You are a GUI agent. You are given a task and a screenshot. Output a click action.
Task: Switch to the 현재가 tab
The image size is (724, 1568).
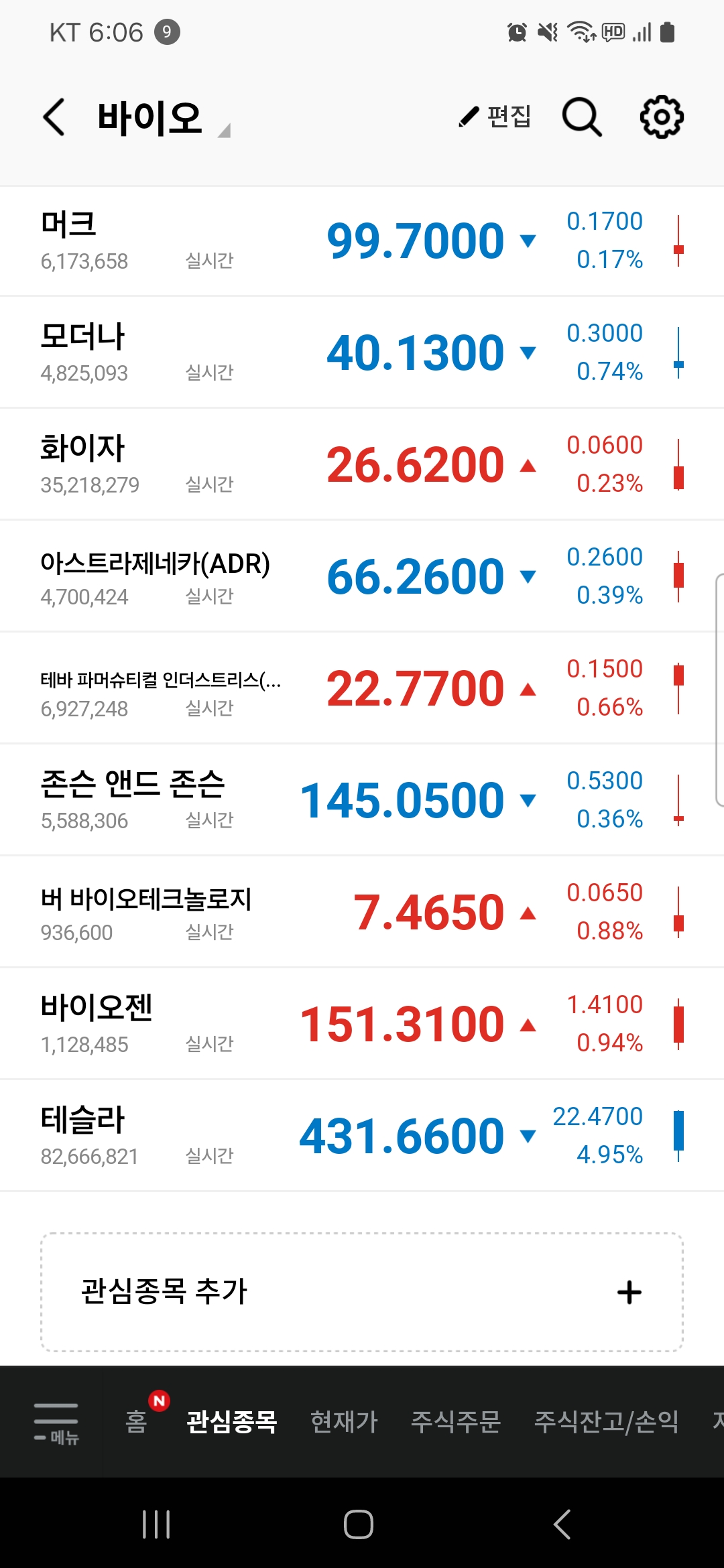tap(344, 1421)
